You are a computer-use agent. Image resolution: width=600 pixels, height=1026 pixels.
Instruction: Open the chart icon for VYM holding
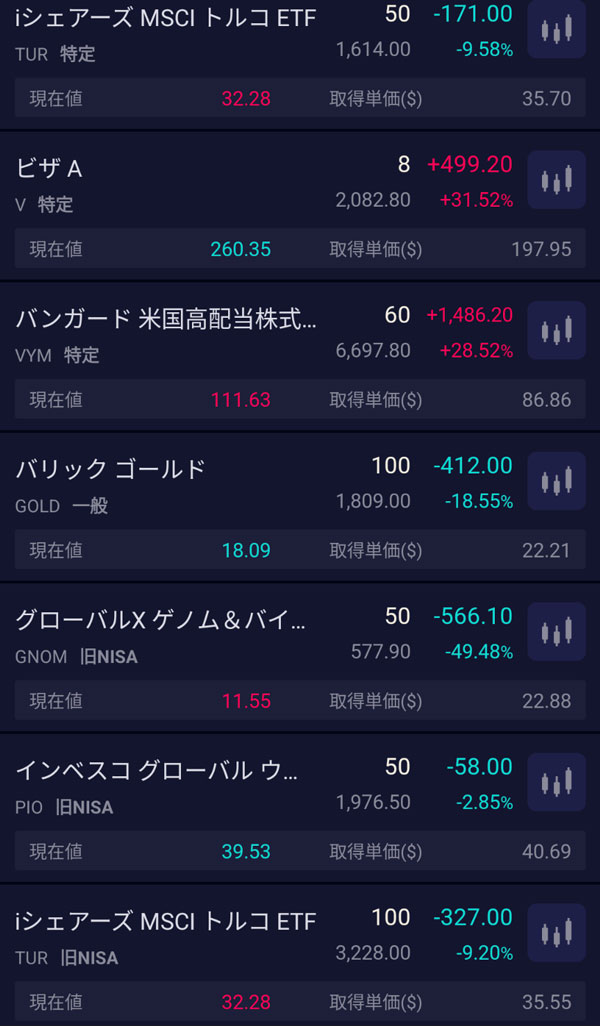[556, 331]
